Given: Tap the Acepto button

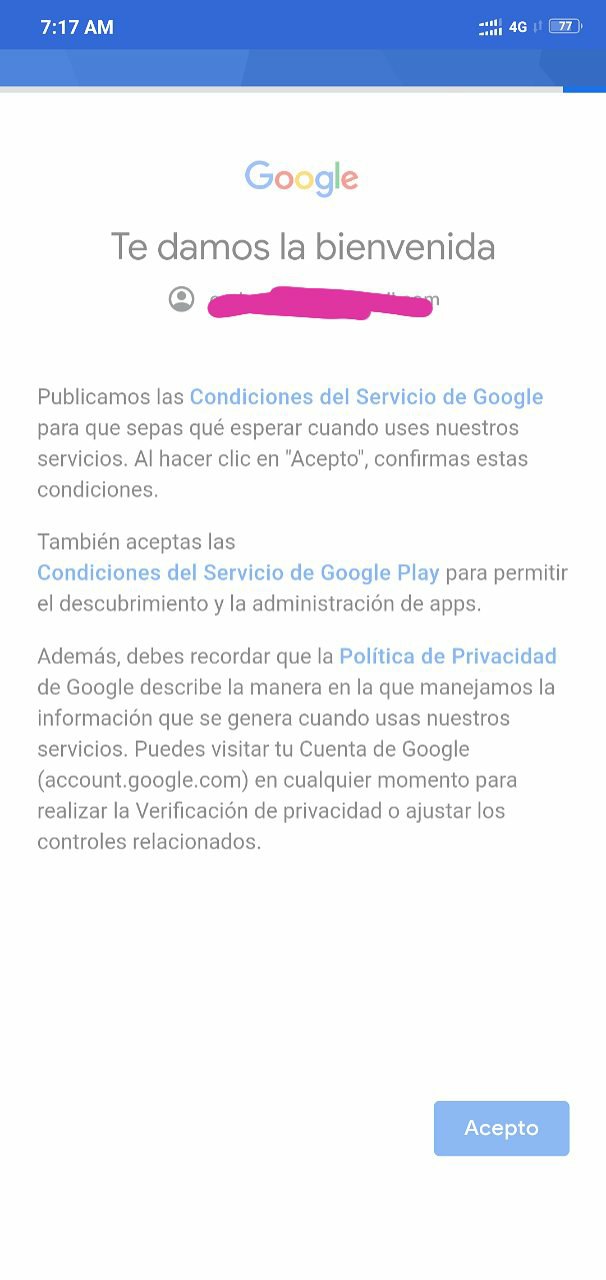Looking at the screenshot, I should point(501,1128).
